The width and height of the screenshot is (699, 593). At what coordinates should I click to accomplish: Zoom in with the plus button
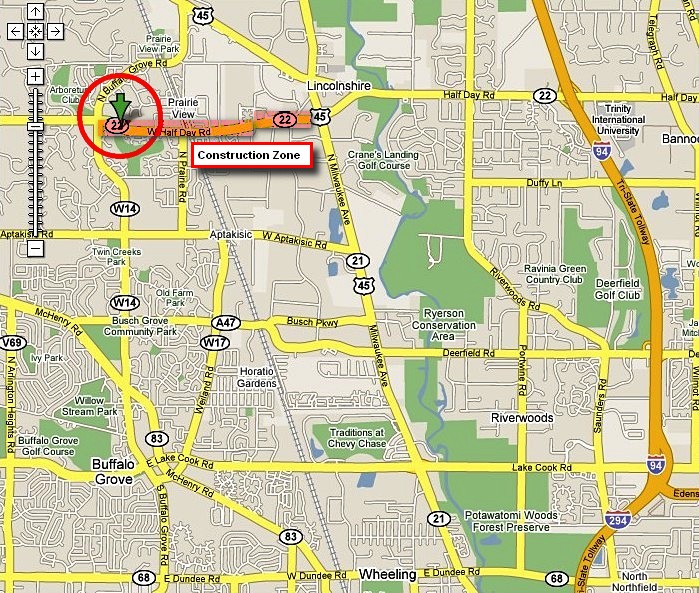[x=35, y=76]
